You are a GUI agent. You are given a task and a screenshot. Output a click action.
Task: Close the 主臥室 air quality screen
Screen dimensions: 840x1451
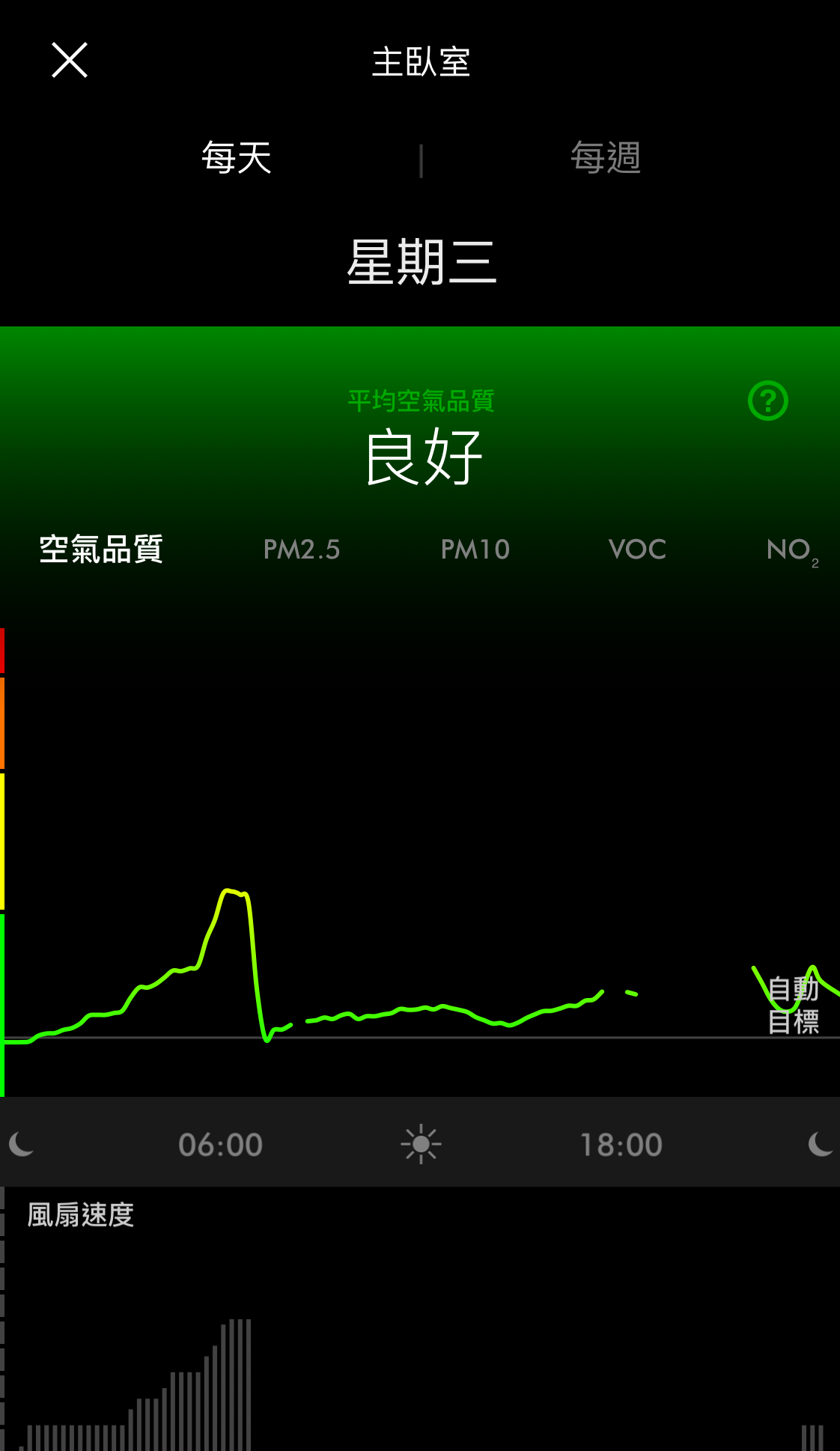tap(70, 61)
